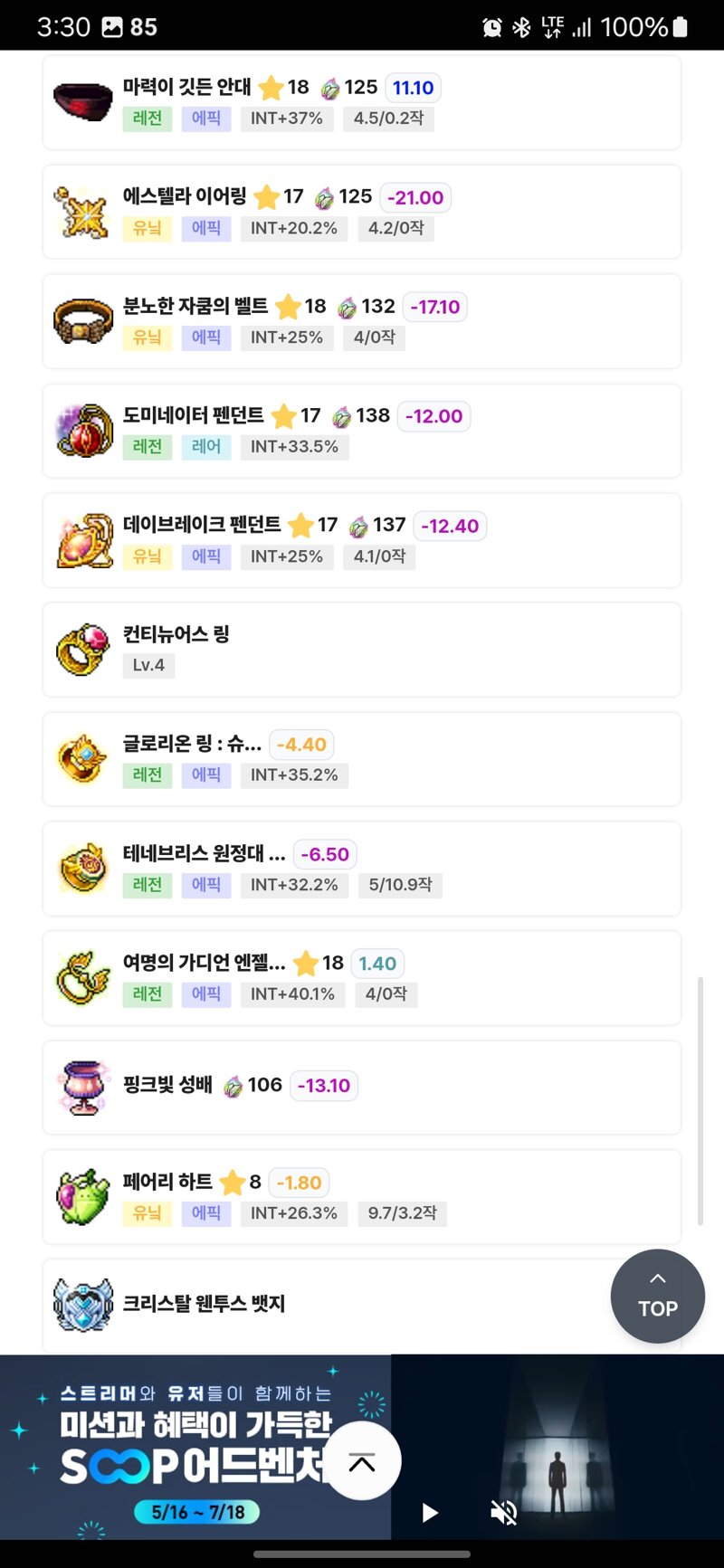The width and height of the screenshot is (724, 1568).
Task: Open the 데이브레이크 펜던트 card
Action: (x=362, y=540)
